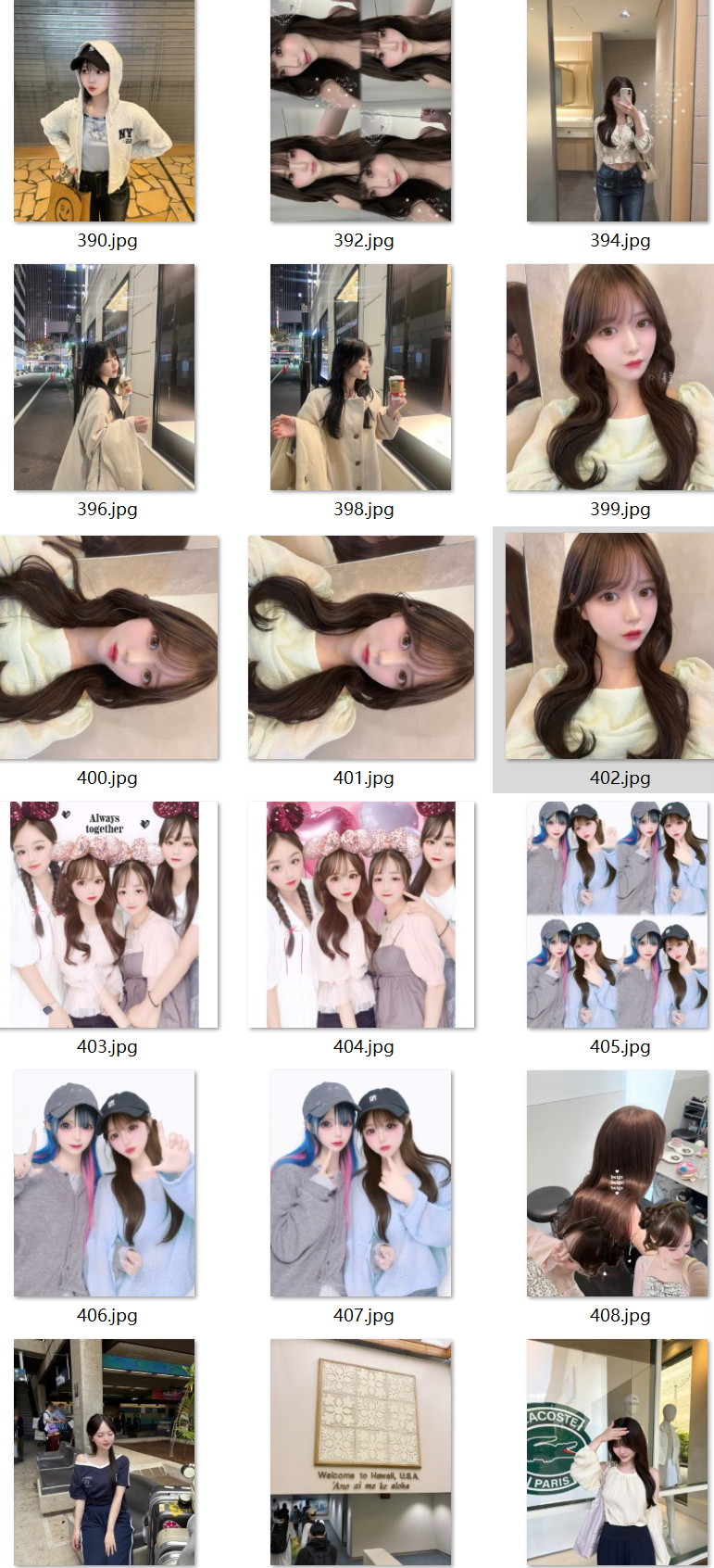This screenshot has height=1568, width=714.
Task: Open 404.jpg image
Action: pos(361,915)
